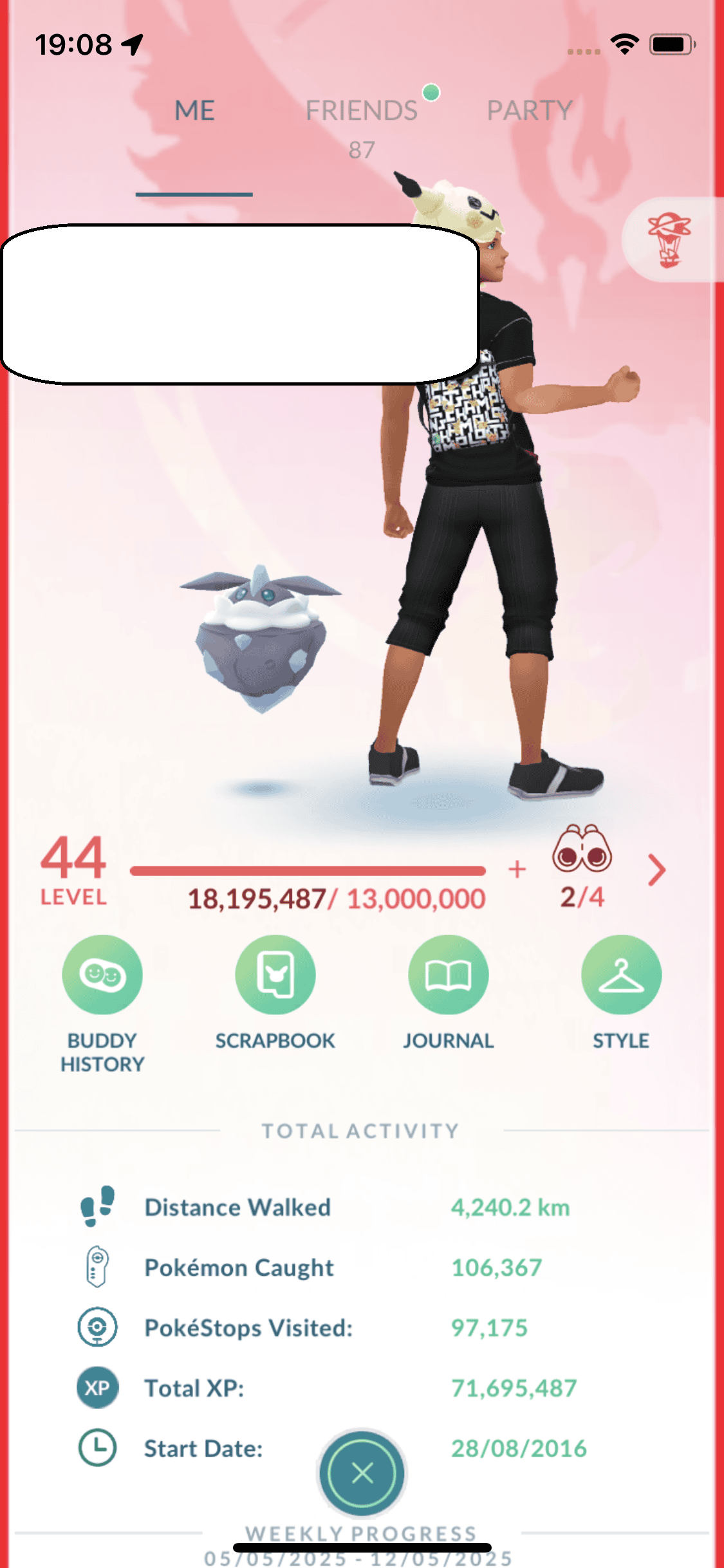Open Style to customize avatar
The width and height of the screenshot is (724, 1568).
pos(621,975)
